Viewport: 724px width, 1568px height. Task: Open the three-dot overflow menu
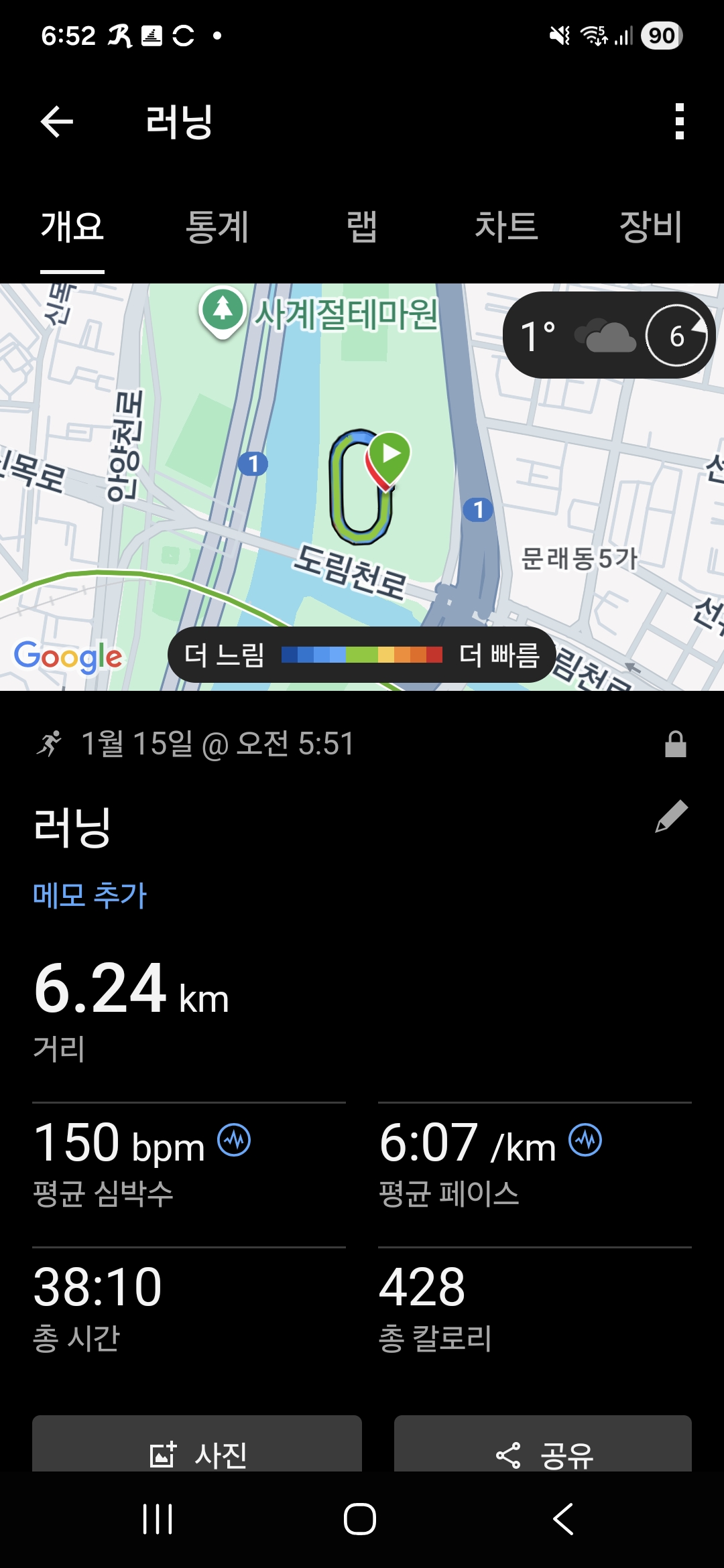pos(680,122)
